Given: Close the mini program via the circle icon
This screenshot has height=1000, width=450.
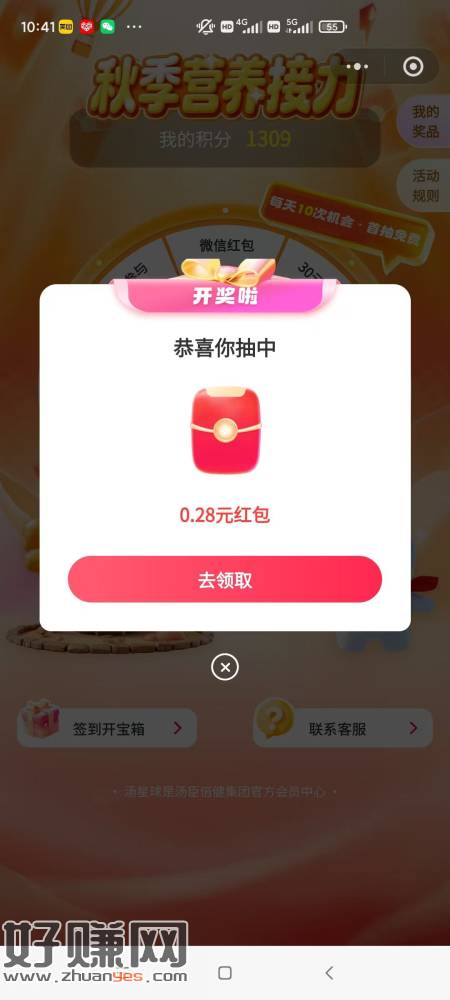Looking at the screenshot, I should (413, 66).
